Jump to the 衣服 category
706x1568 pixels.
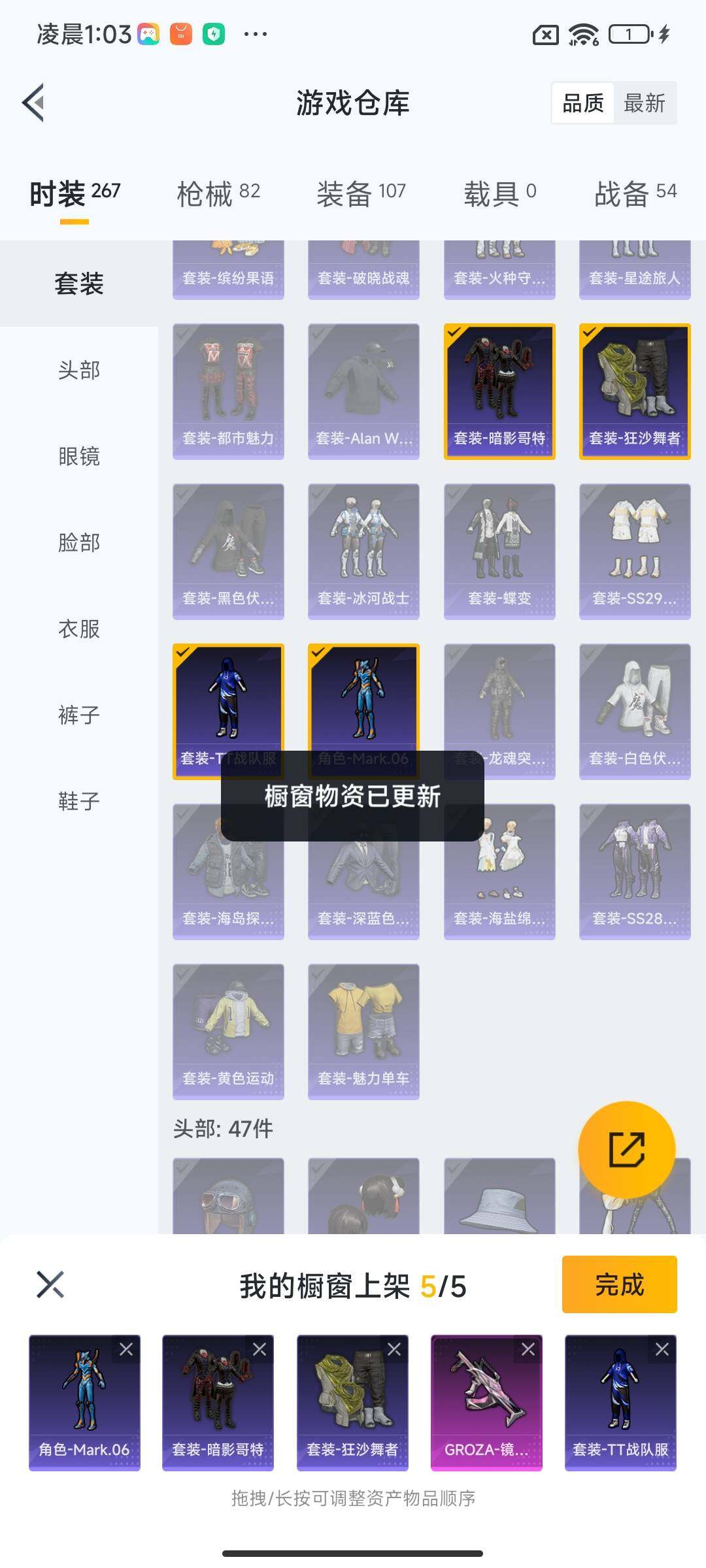(x=78, y=629)
